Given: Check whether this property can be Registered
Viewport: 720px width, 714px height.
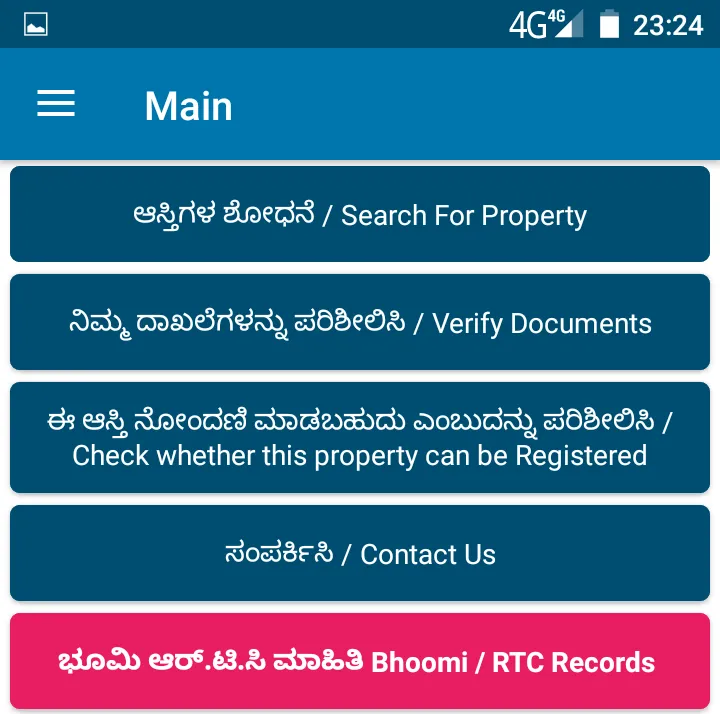Looking at the screenshot, I should pyautogui.click(x=360, y=438).
